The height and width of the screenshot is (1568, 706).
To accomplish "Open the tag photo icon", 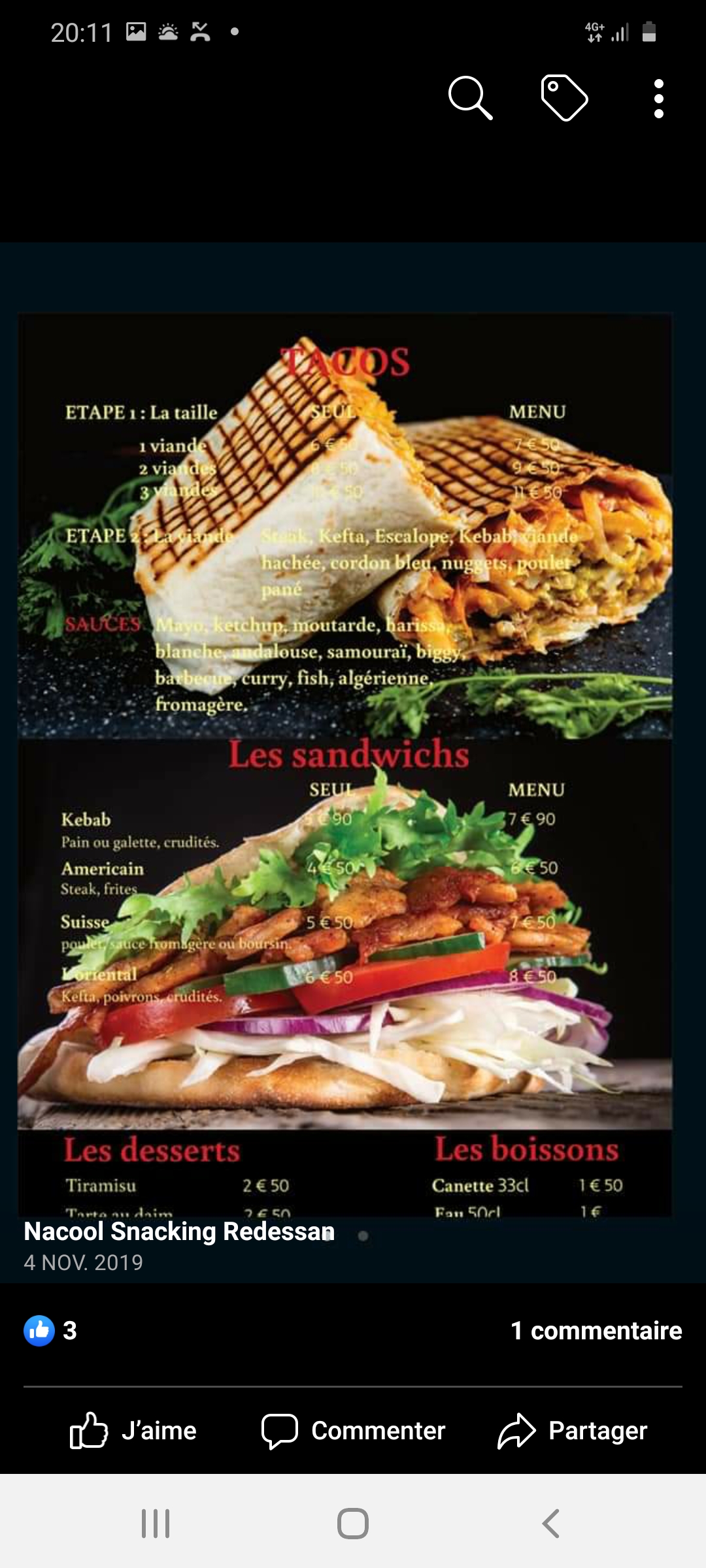I will click(x=564, y=98).
